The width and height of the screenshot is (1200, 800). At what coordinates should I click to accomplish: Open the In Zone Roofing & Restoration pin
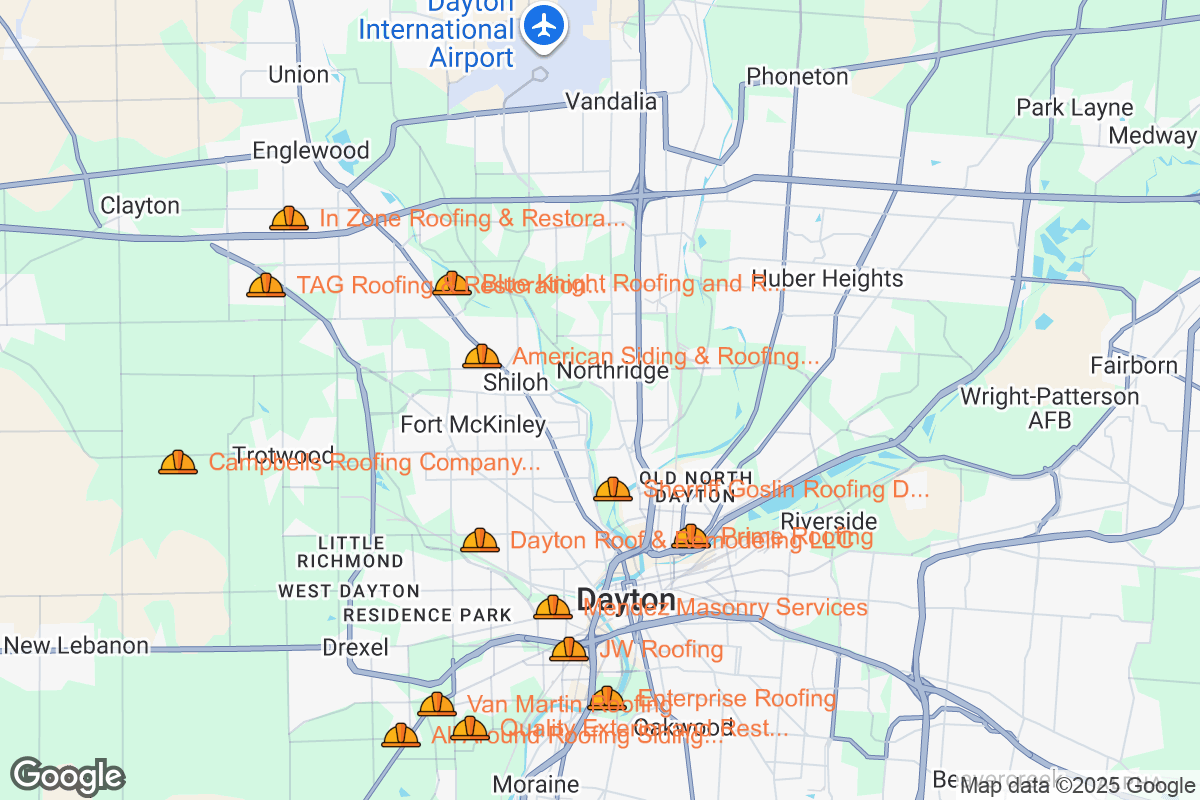[x=289, y=218]
